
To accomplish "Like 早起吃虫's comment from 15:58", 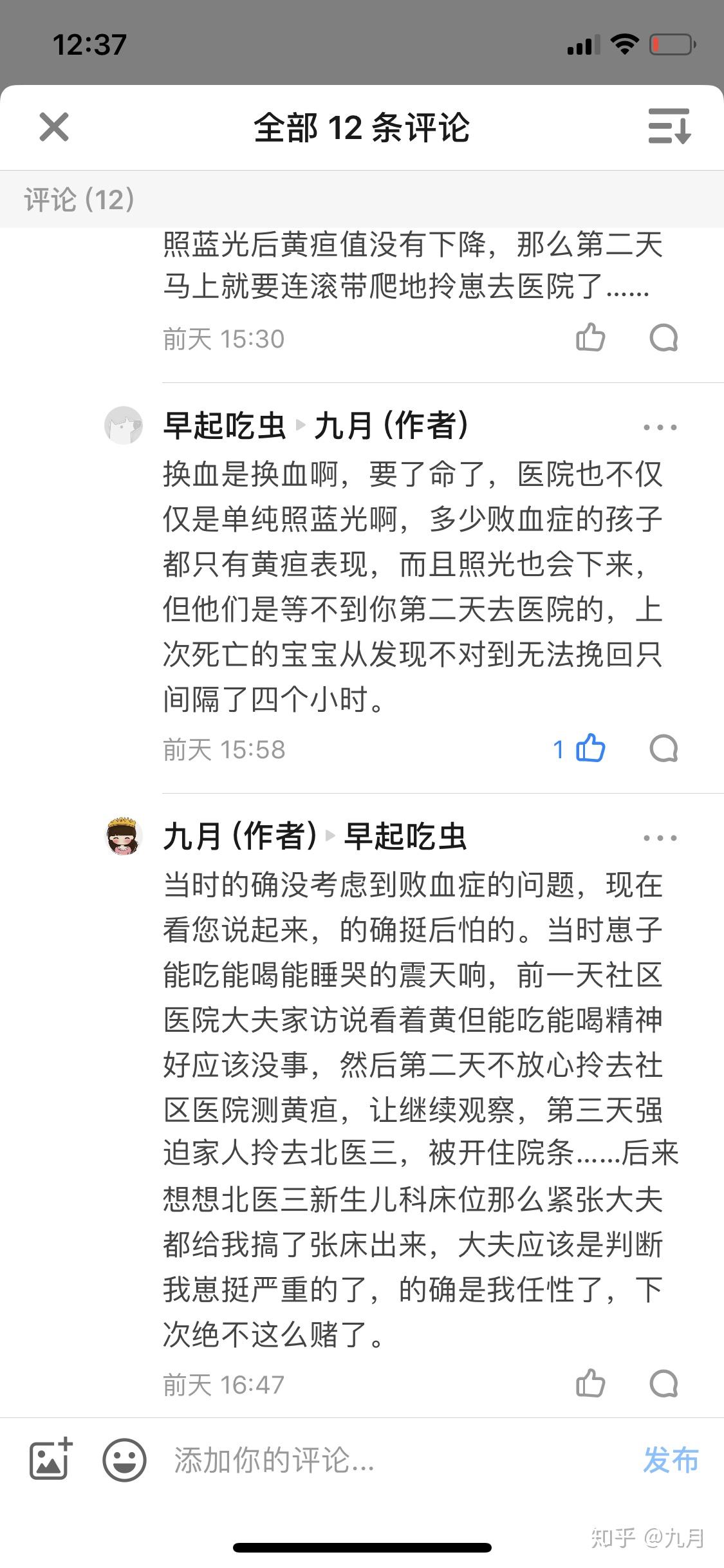I will pyautogui.click(x=589, y=749).
